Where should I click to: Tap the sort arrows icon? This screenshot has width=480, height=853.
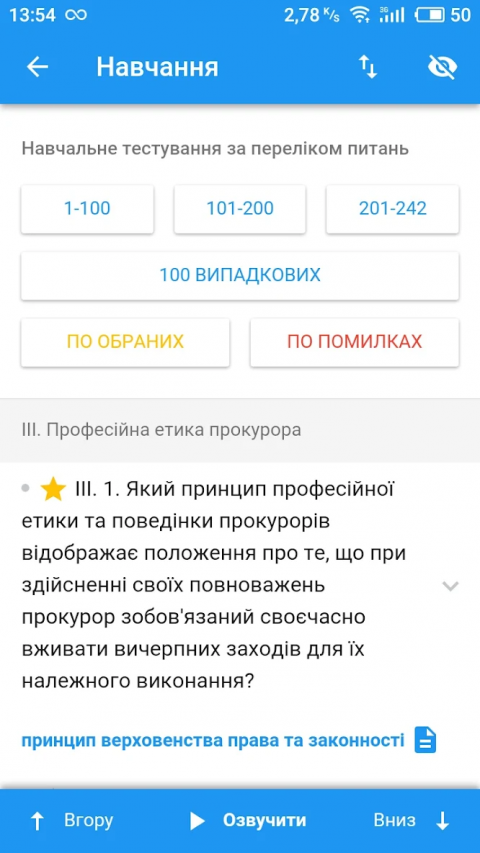pos(368,67)
